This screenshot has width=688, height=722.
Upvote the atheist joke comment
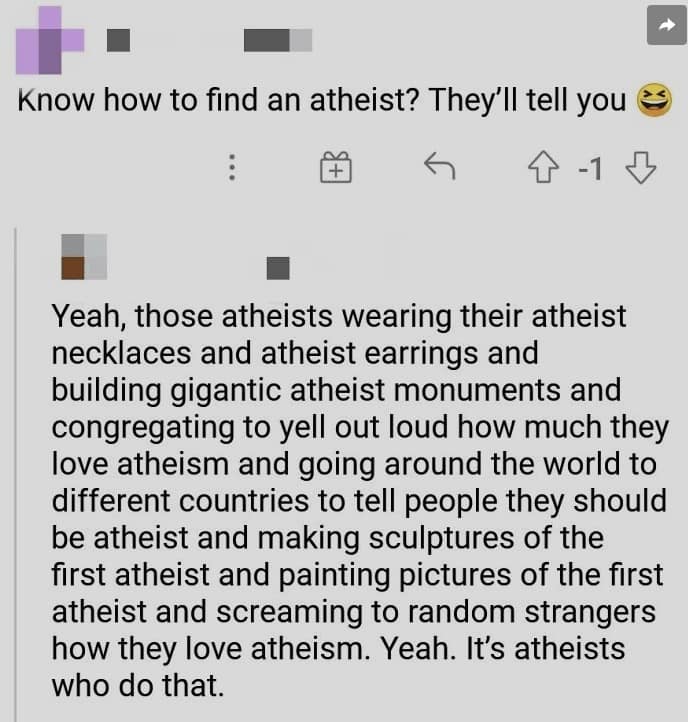tap(544, 168)
